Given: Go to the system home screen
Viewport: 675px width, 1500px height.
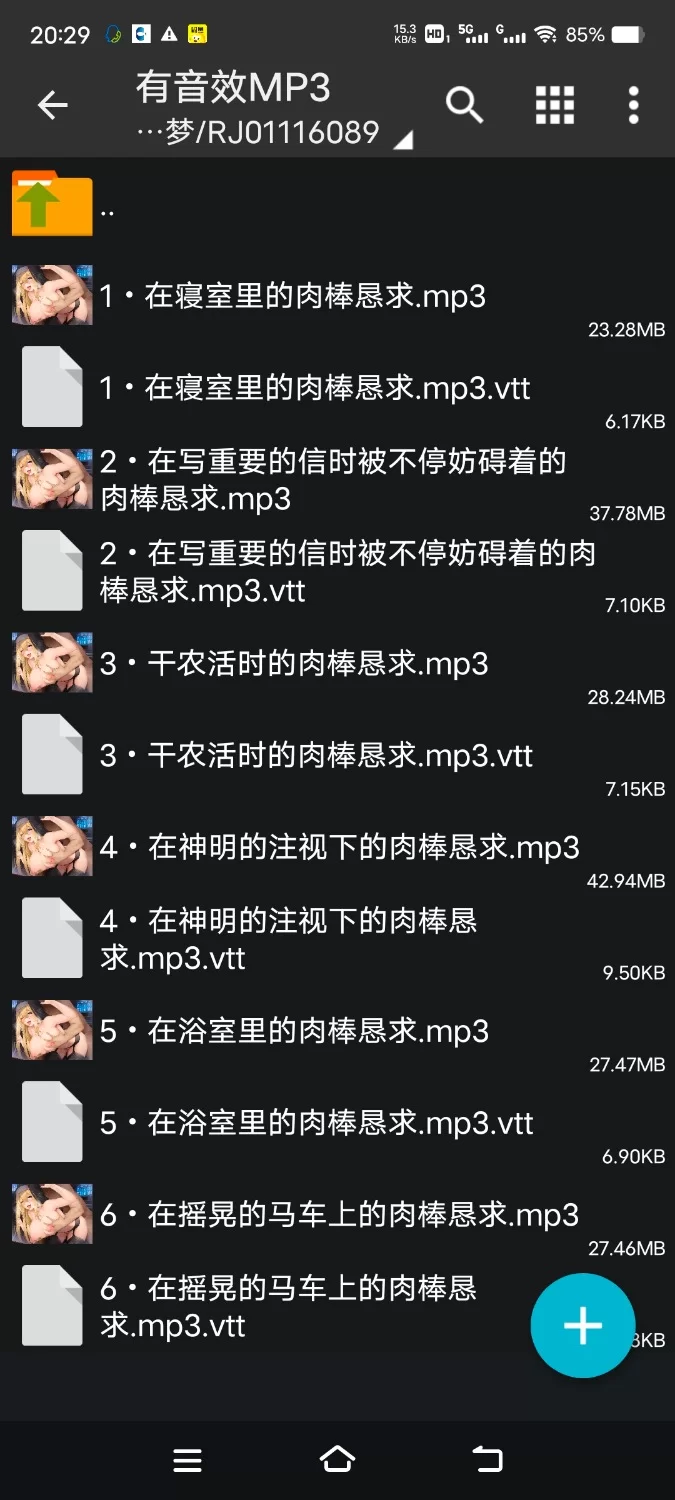Looking at the screenshot, I should tap(337, 1460).
